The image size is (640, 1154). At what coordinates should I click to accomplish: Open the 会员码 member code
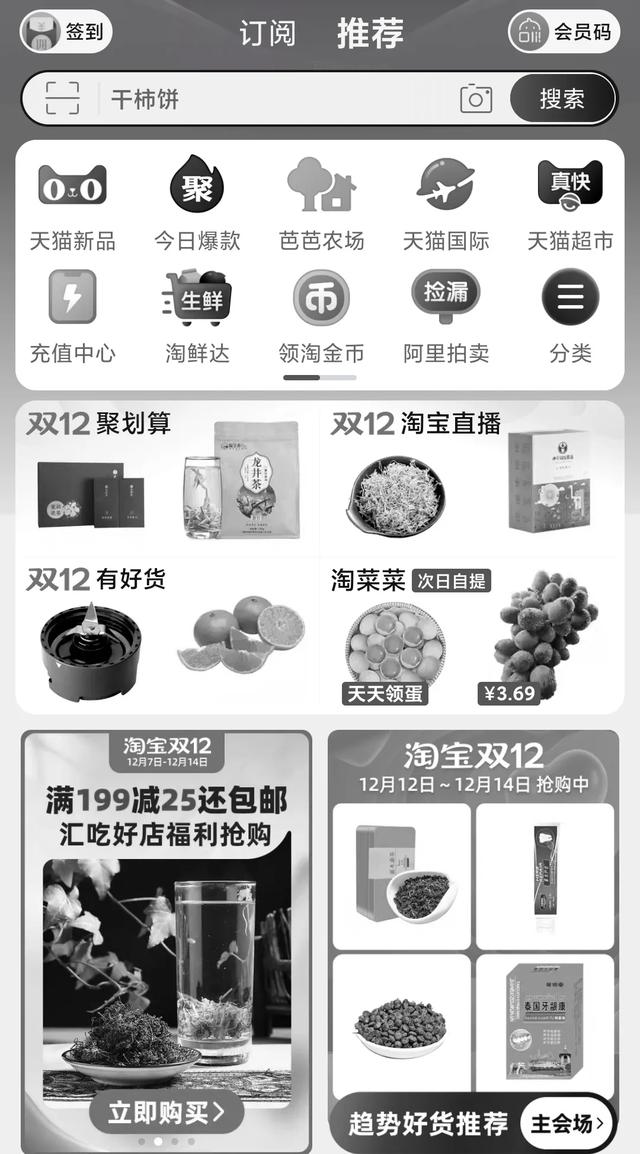tap(563, 32)
